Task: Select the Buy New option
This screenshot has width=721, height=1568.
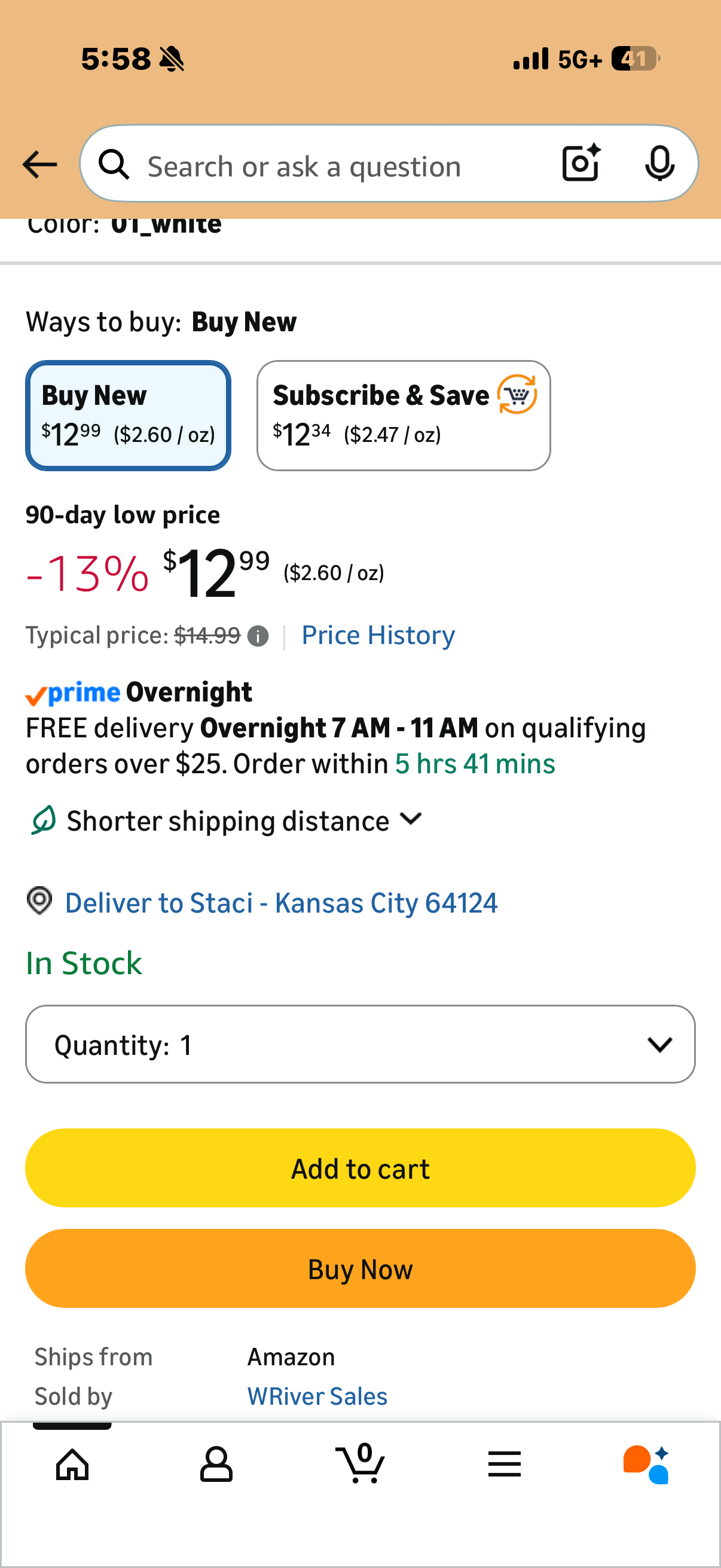Action: point(129,416)
